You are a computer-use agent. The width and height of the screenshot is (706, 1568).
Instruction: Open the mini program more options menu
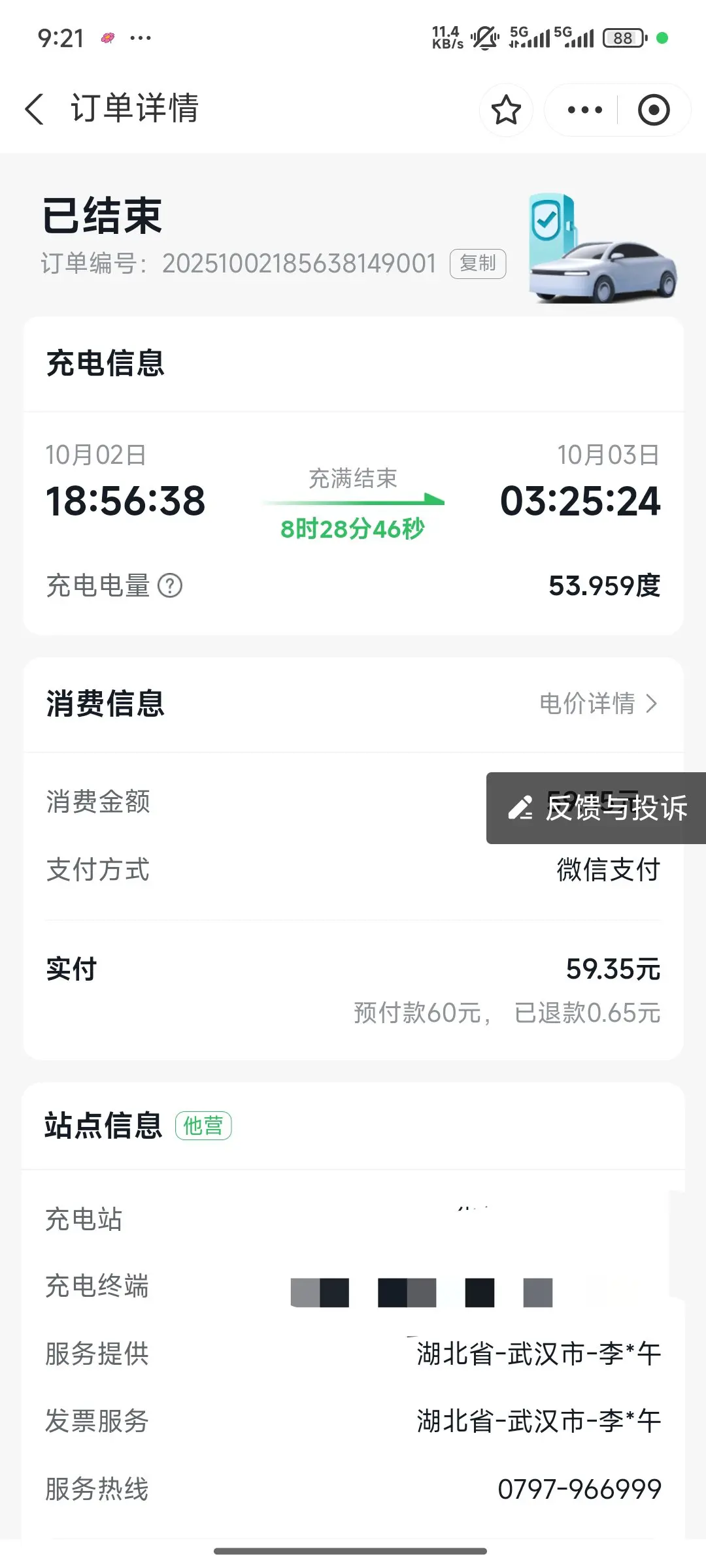[584, 110]
